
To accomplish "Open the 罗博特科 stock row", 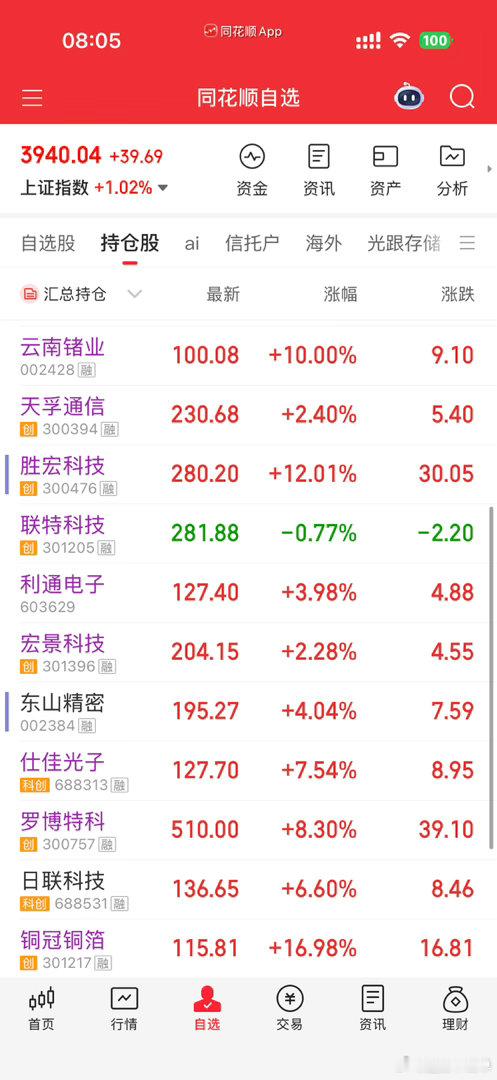I will pos(248,830).
